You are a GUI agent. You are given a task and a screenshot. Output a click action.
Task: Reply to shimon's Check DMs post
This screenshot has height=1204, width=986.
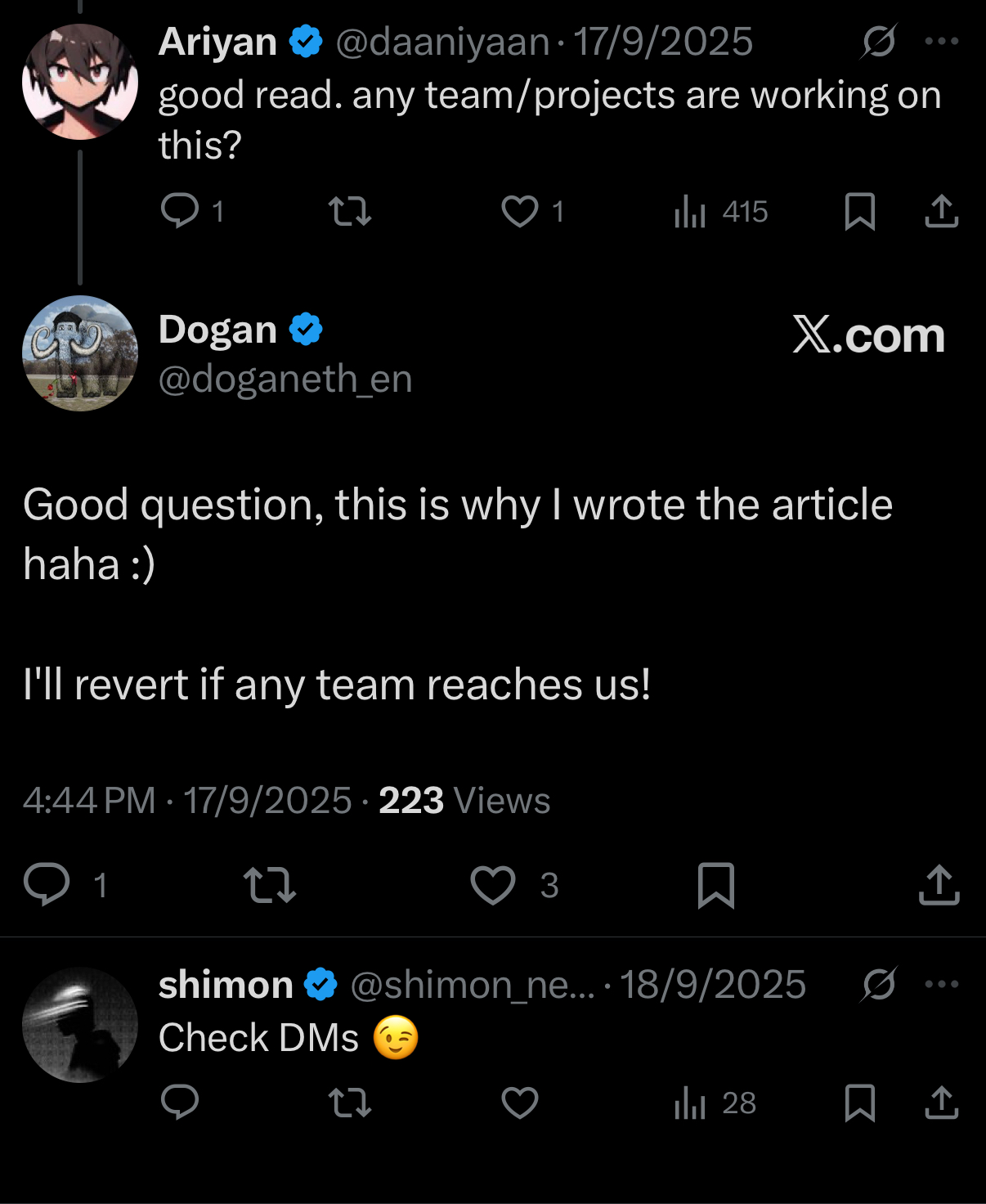pyautogui.click(x=180, y=1103)
